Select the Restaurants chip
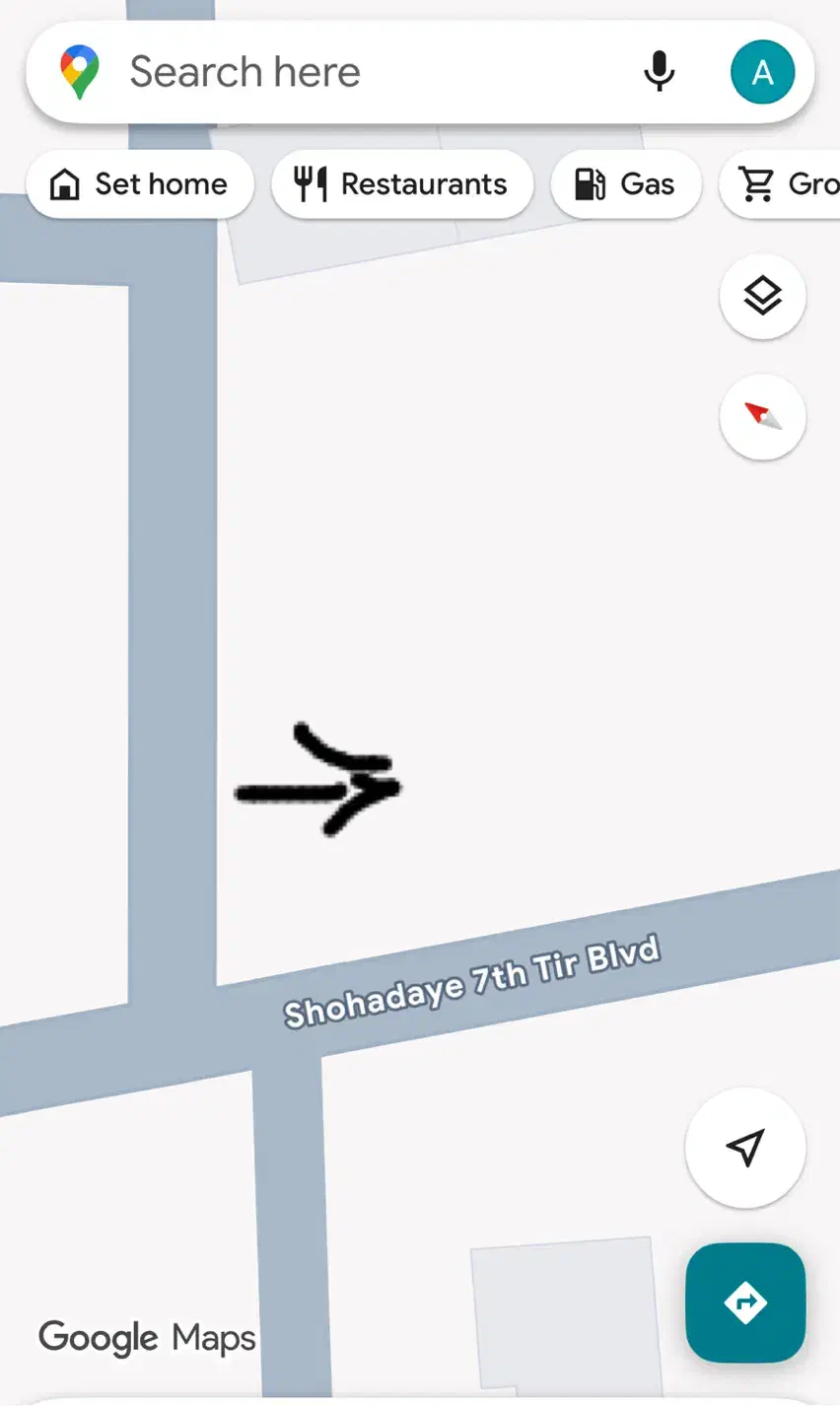The image size is (840, 1406). [x=402, y=184]
